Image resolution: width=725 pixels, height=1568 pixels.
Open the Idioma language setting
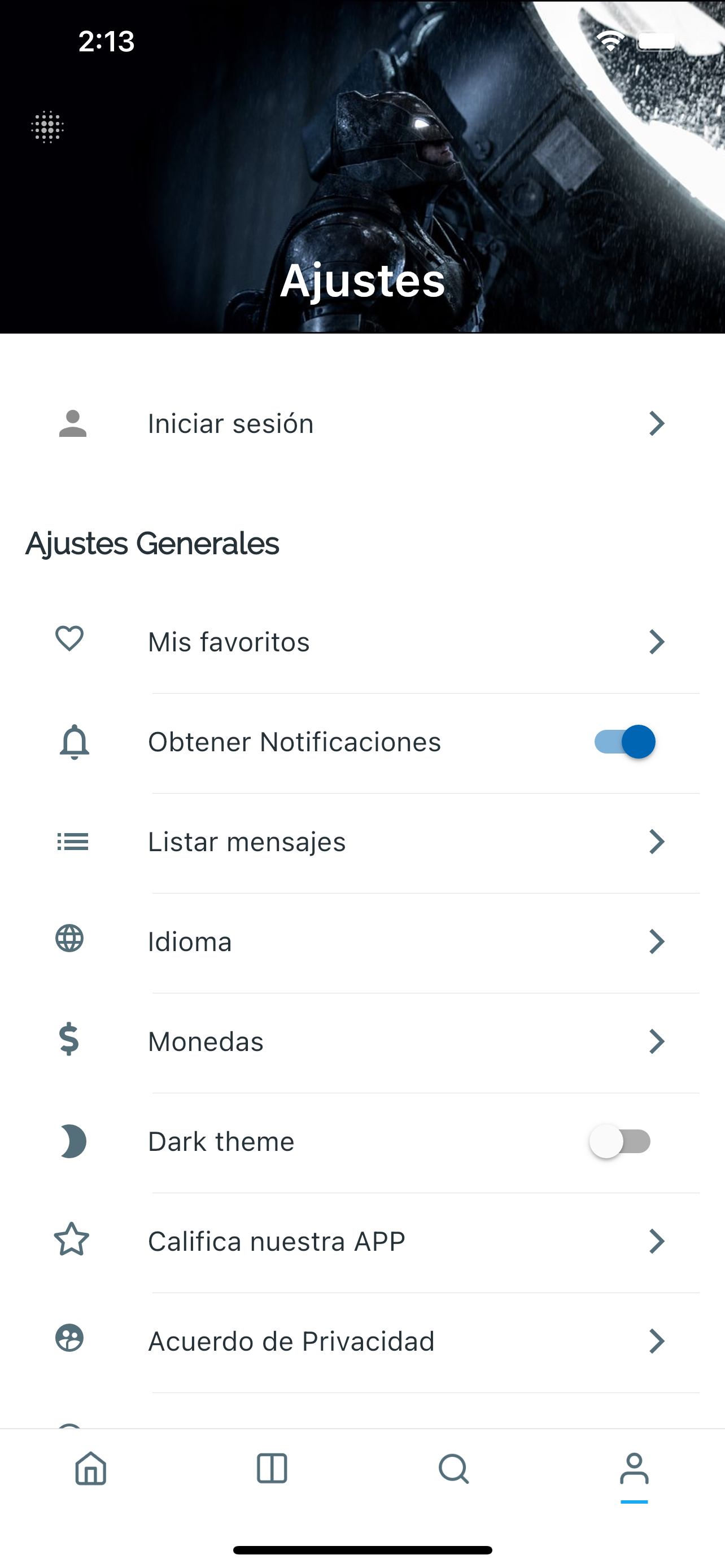coord(362,942)
